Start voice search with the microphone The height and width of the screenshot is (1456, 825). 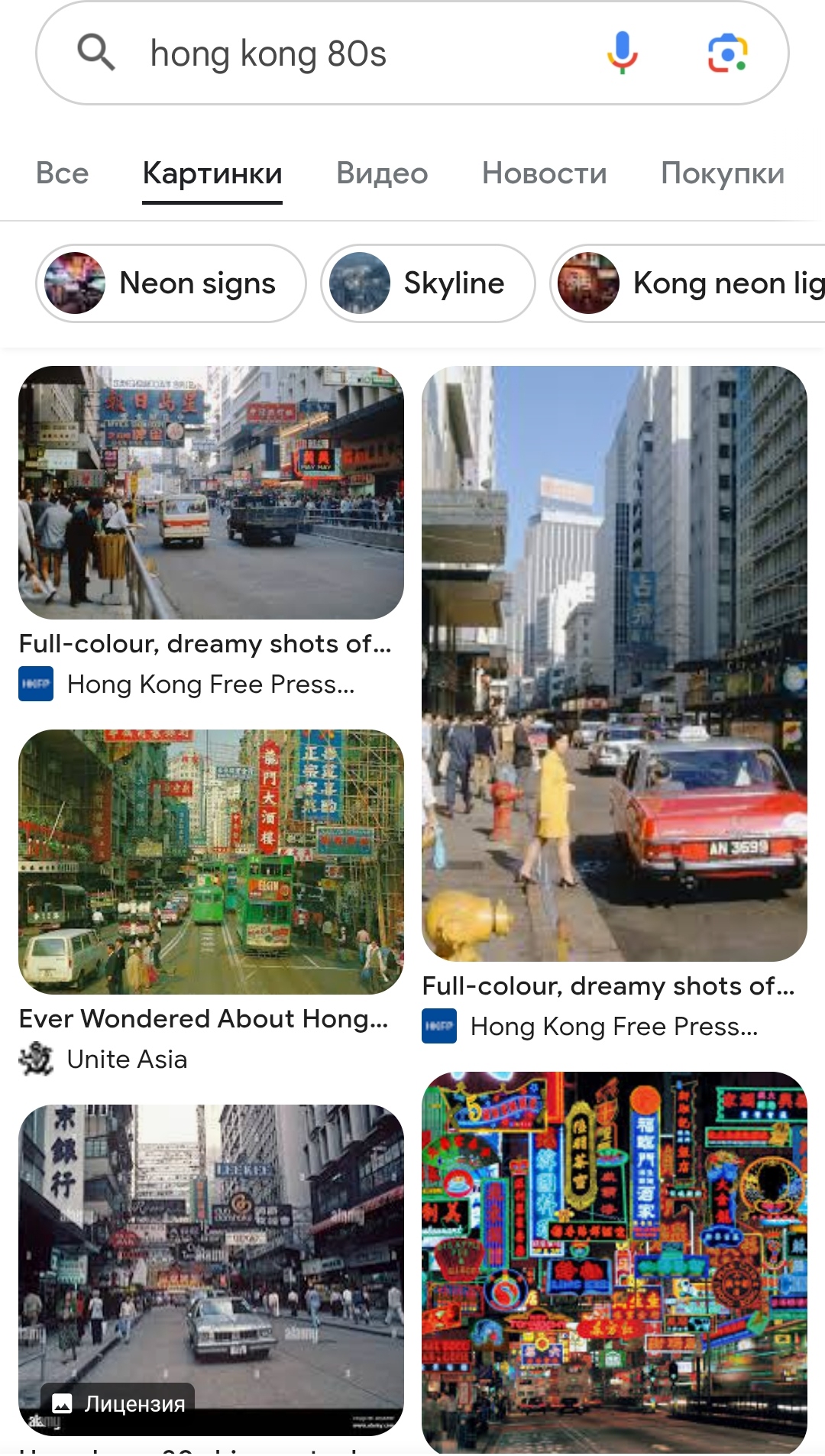click(623, 53)
